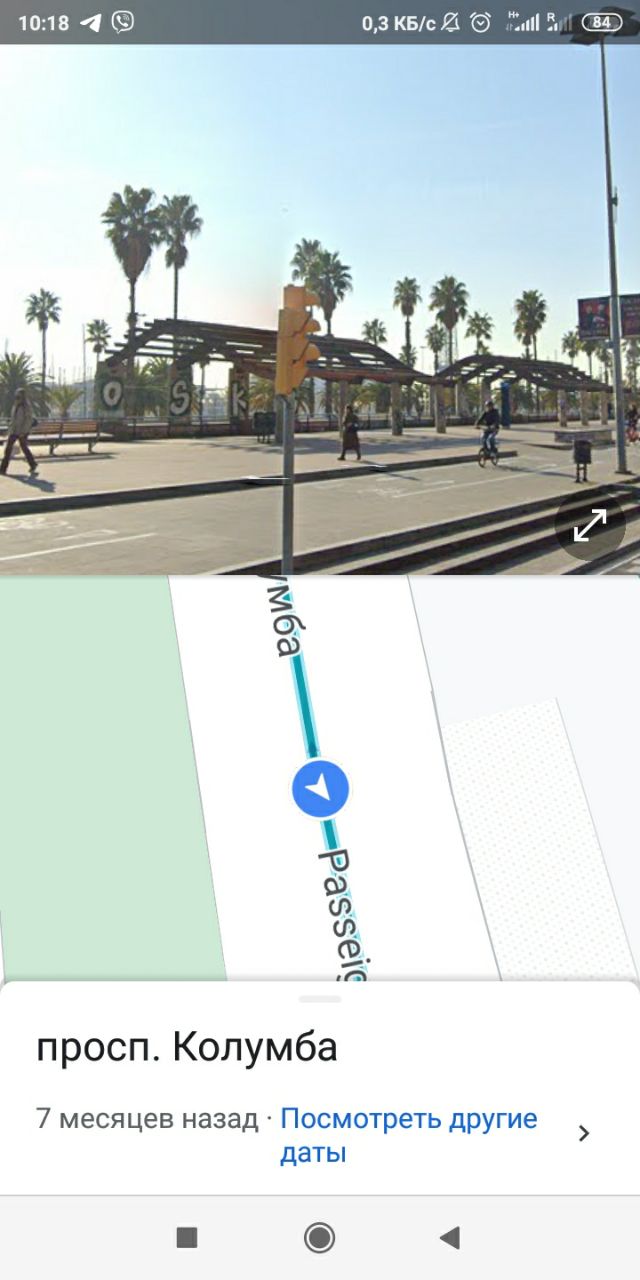Tap the blue navigation arrow marker
Viewport: 640px width, 1280px height.
point(320,789)
